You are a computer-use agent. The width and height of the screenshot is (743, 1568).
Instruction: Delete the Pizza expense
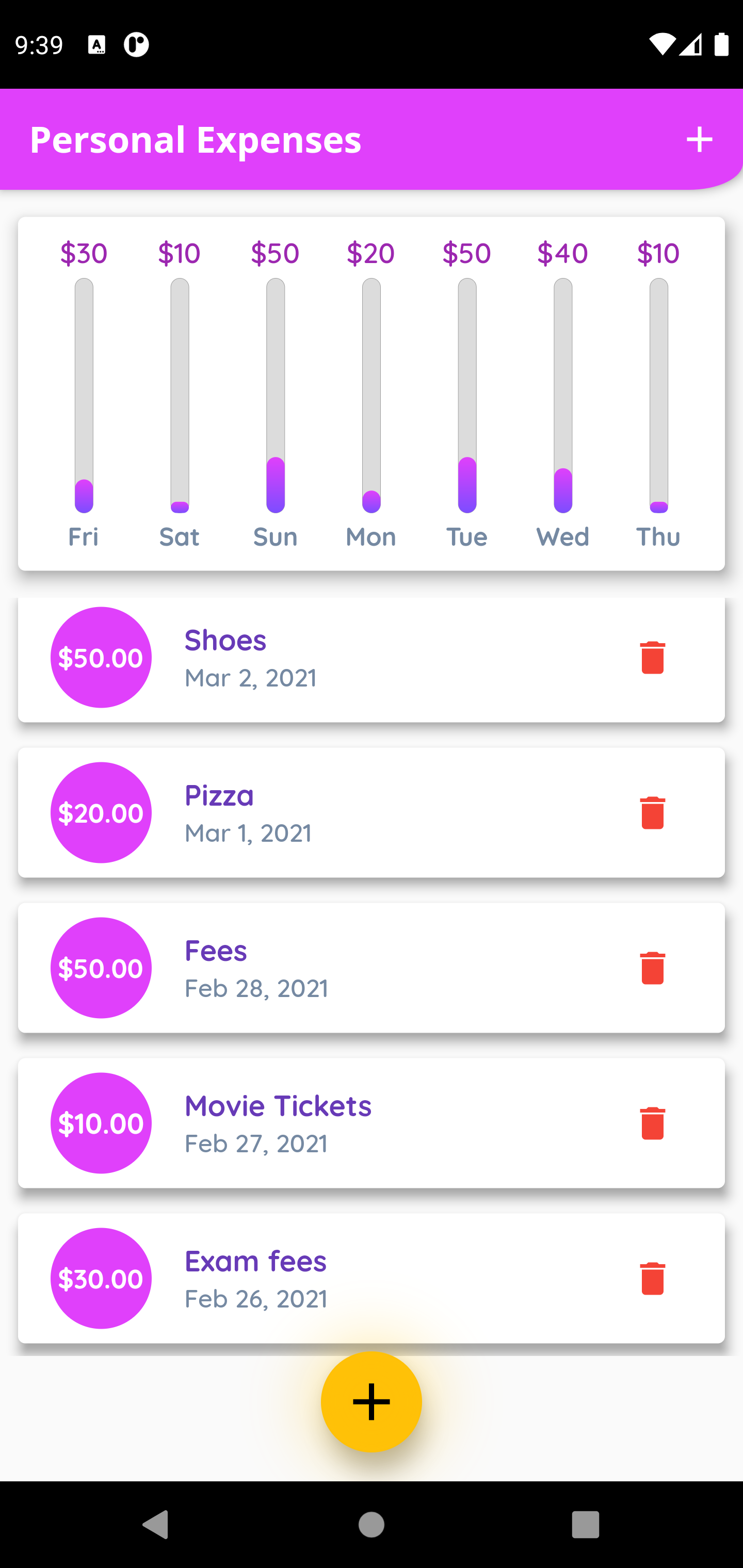tap(652, 812)
